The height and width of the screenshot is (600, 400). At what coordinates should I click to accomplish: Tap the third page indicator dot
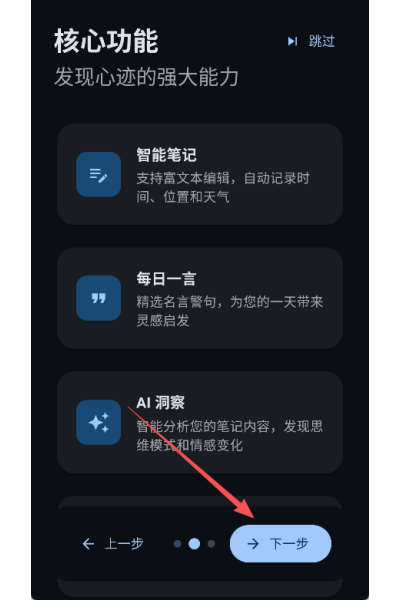(211, 544)
